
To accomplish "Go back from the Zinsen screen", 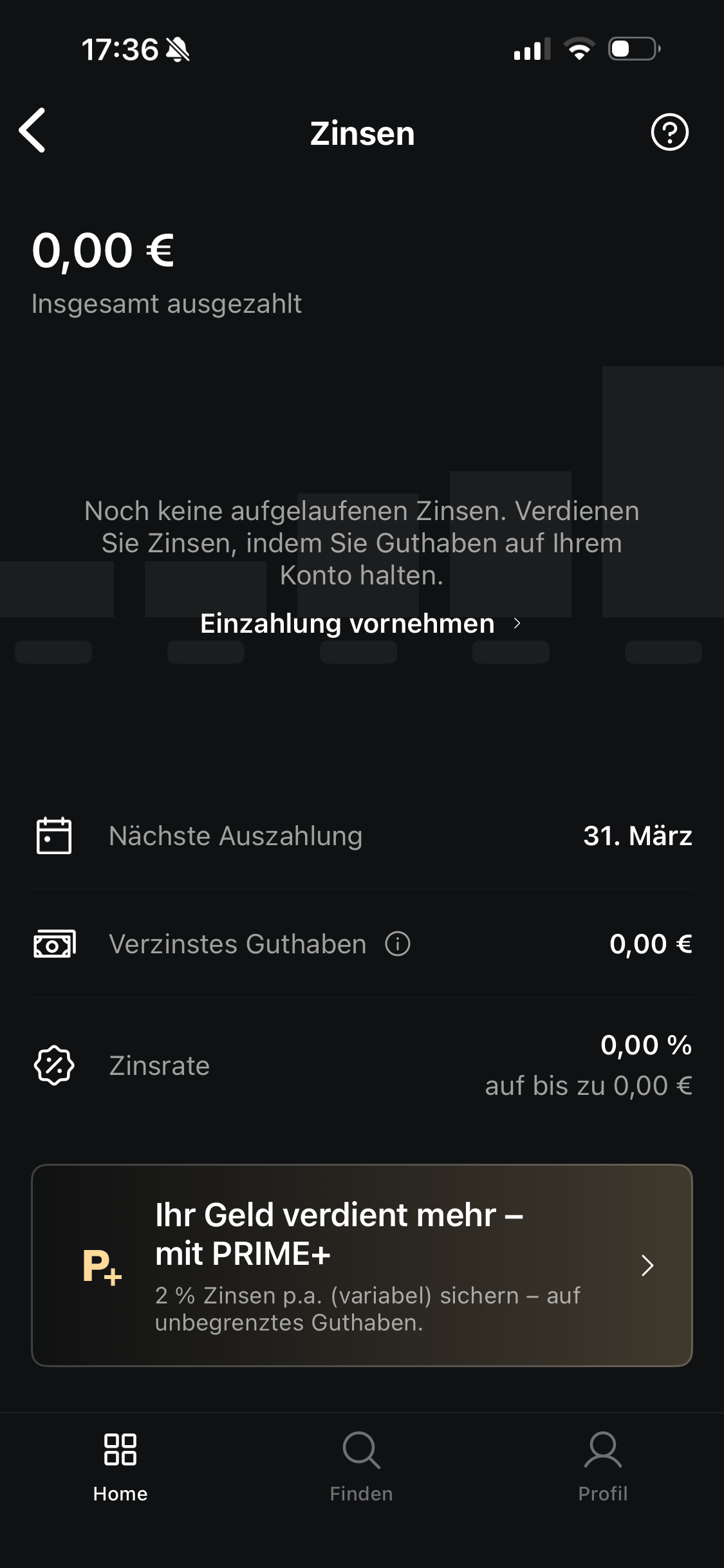I will pyautogui.click(x=33, y=131).
